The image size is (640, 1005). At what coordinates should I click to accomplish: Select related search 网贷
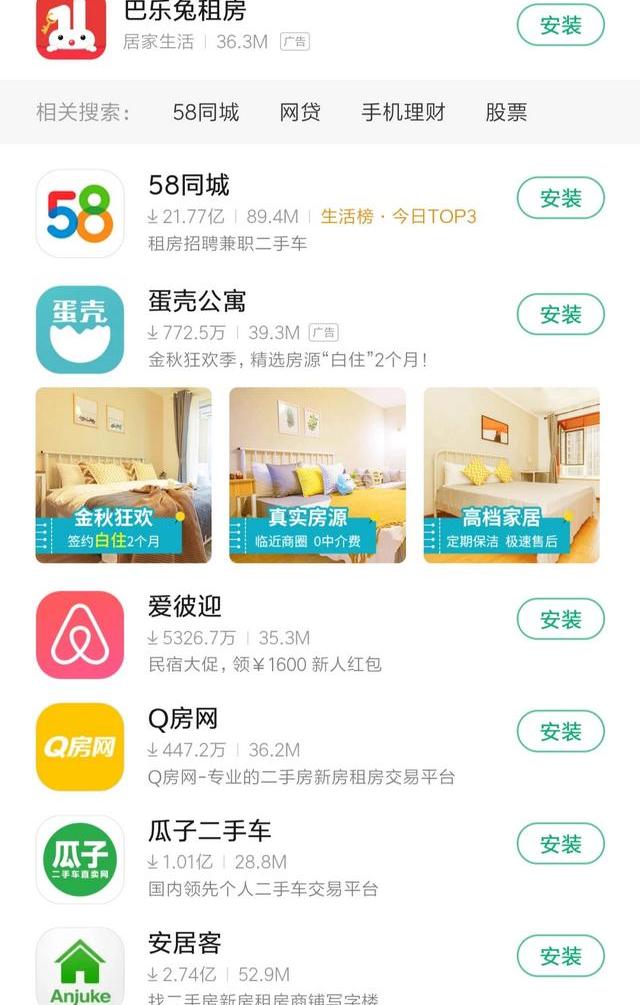point(300,112)
